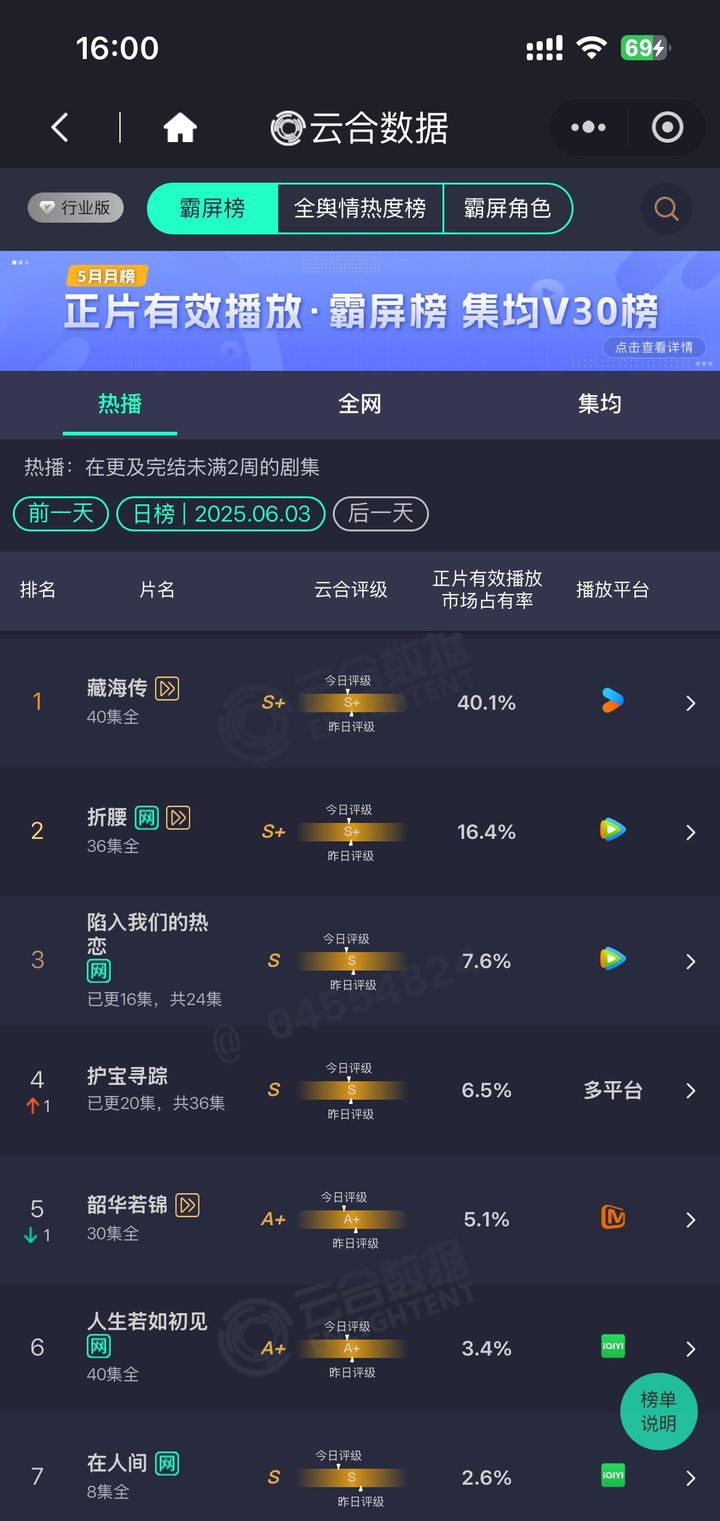This screenshot has width=720, height=1521.
Task: Tap the 行业版 badge
Action: pyautogui.click(x=76, y=208)
